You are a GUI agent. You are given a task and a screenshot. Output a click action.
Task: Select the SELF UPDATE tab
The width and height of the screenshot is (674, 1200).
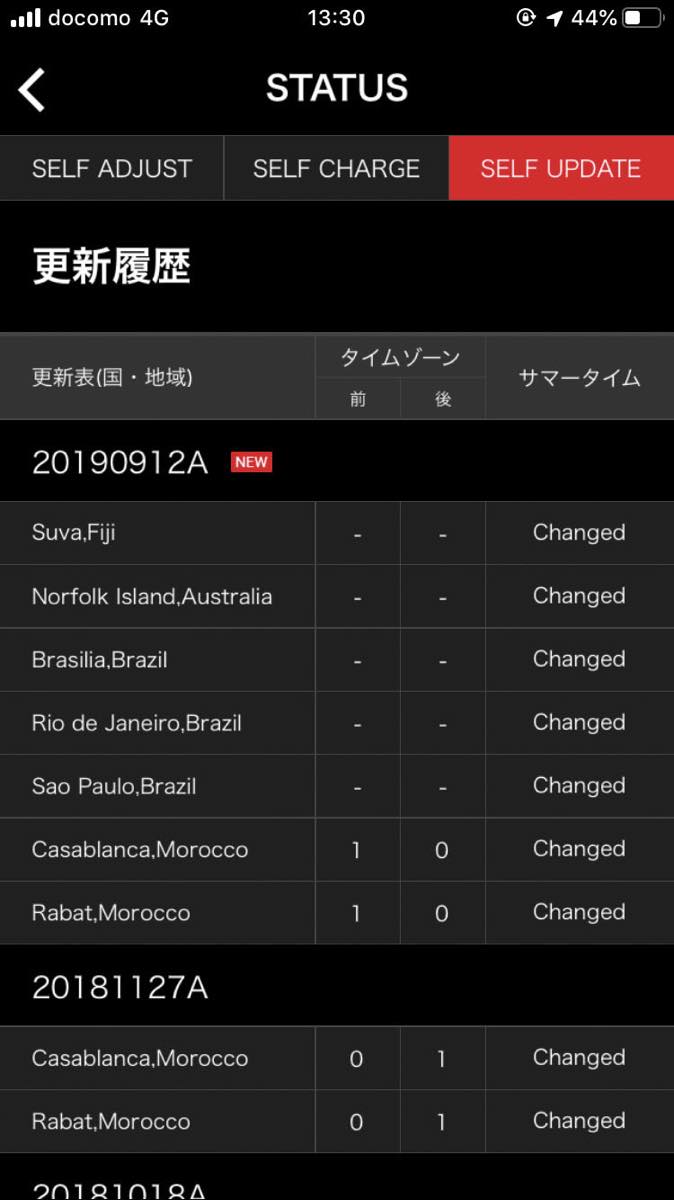coord(561,168)
